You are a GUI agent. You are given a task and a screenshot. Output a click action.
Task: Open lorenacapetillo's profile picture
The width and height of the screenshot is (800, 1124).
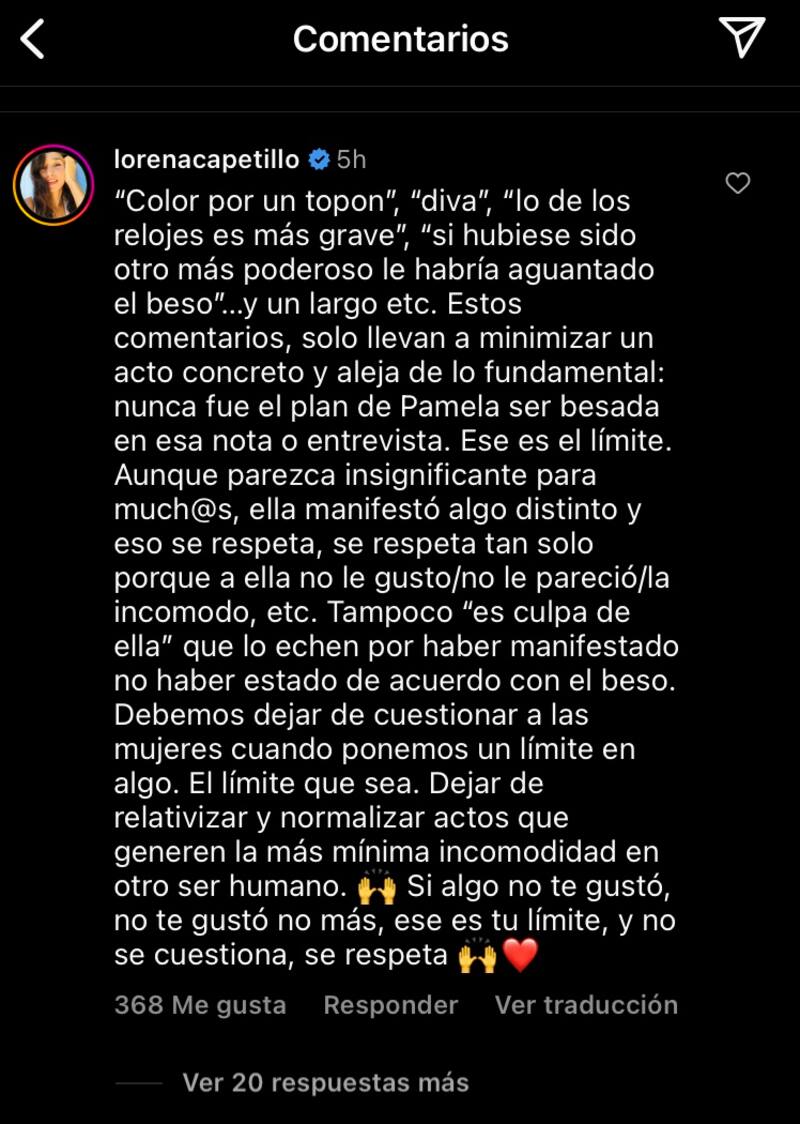click(x=53, y=185)
